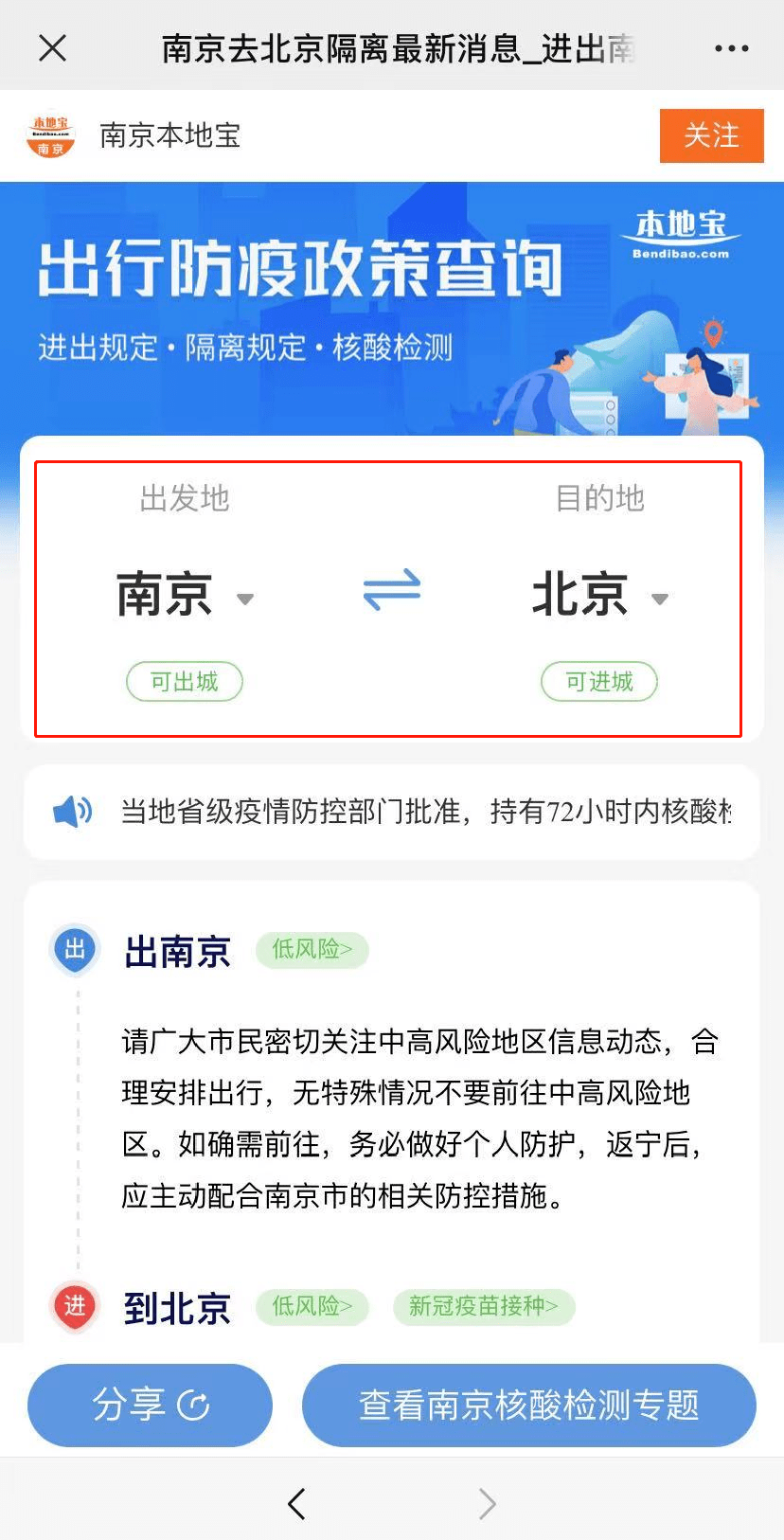Click the speaker announcement icon

[x=73, y=813]
